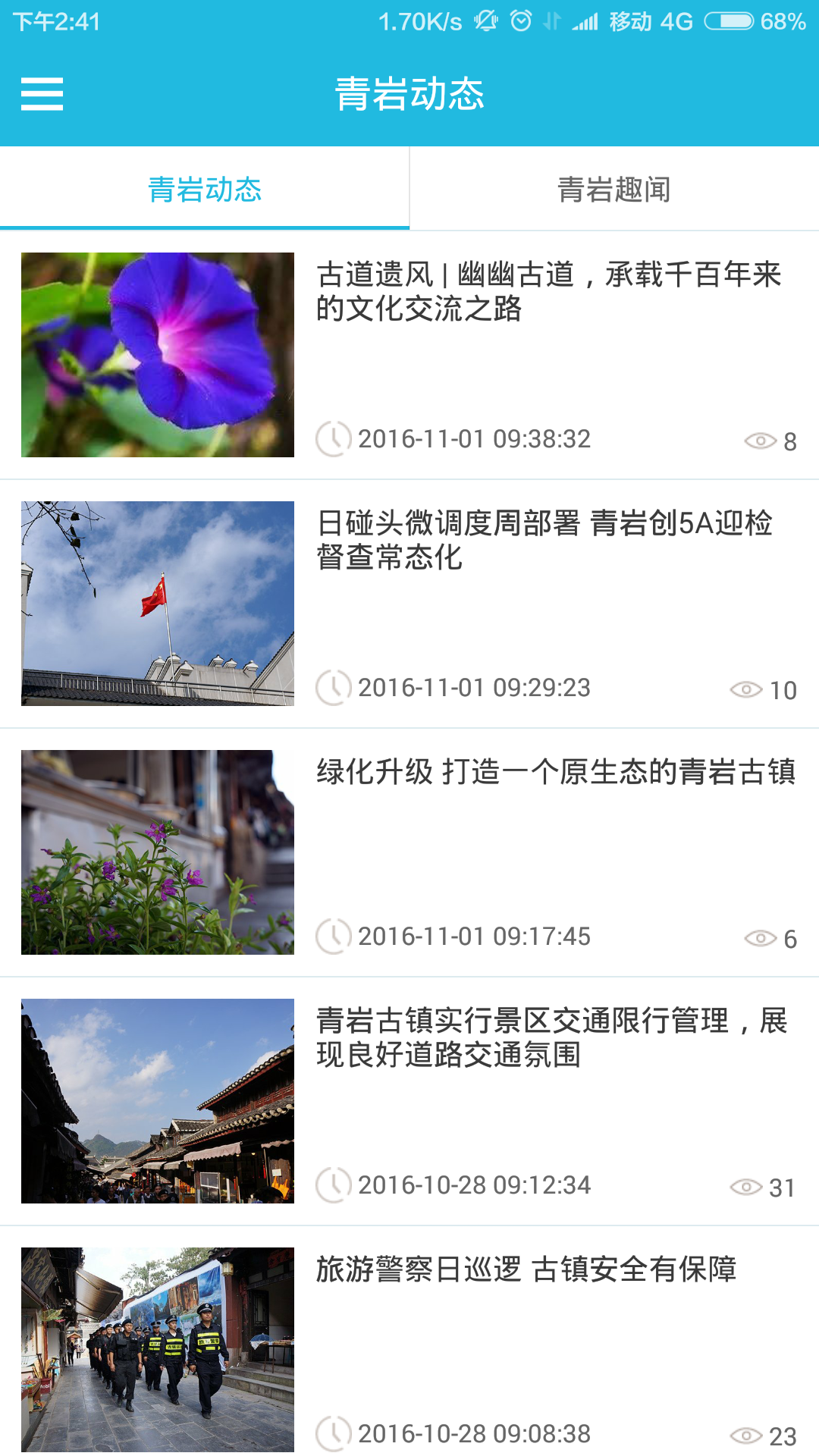Select the 青岩动态 tab
This screenshot has width=819, height=1456.
click(x=205, y=190)
